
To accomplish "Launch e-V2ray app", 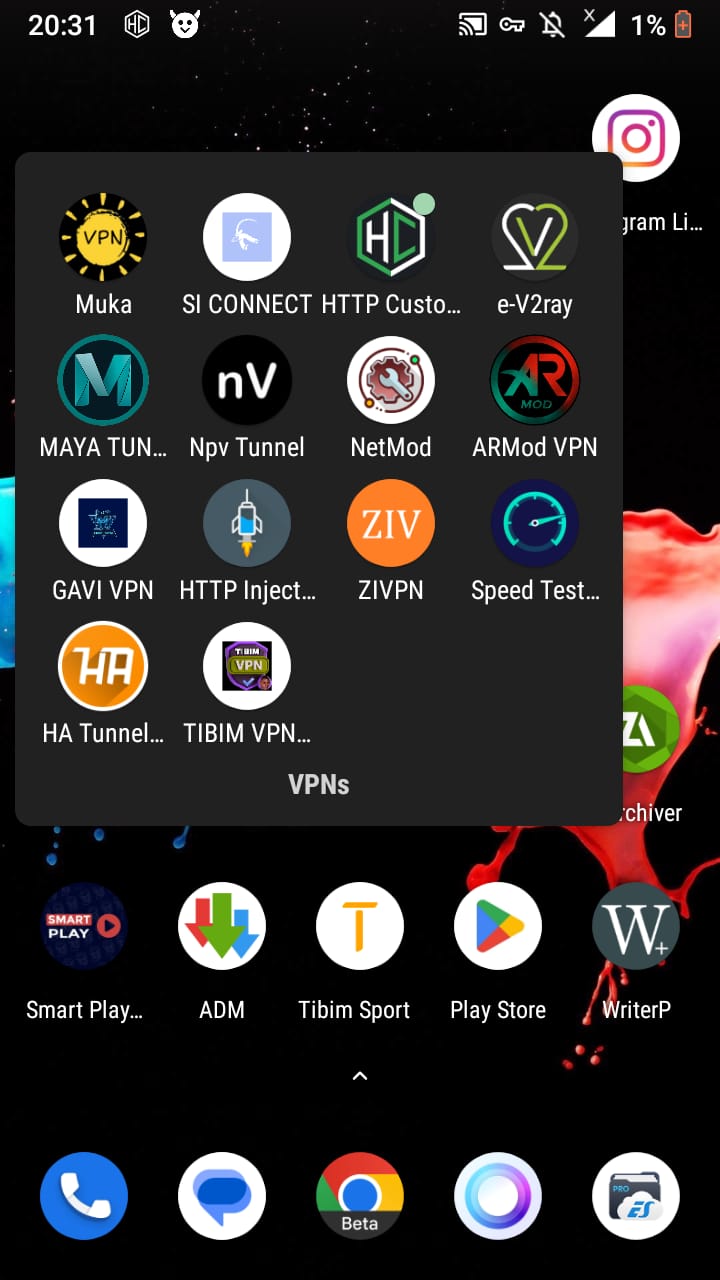I will pyautogui.click(x=535, y=237).
